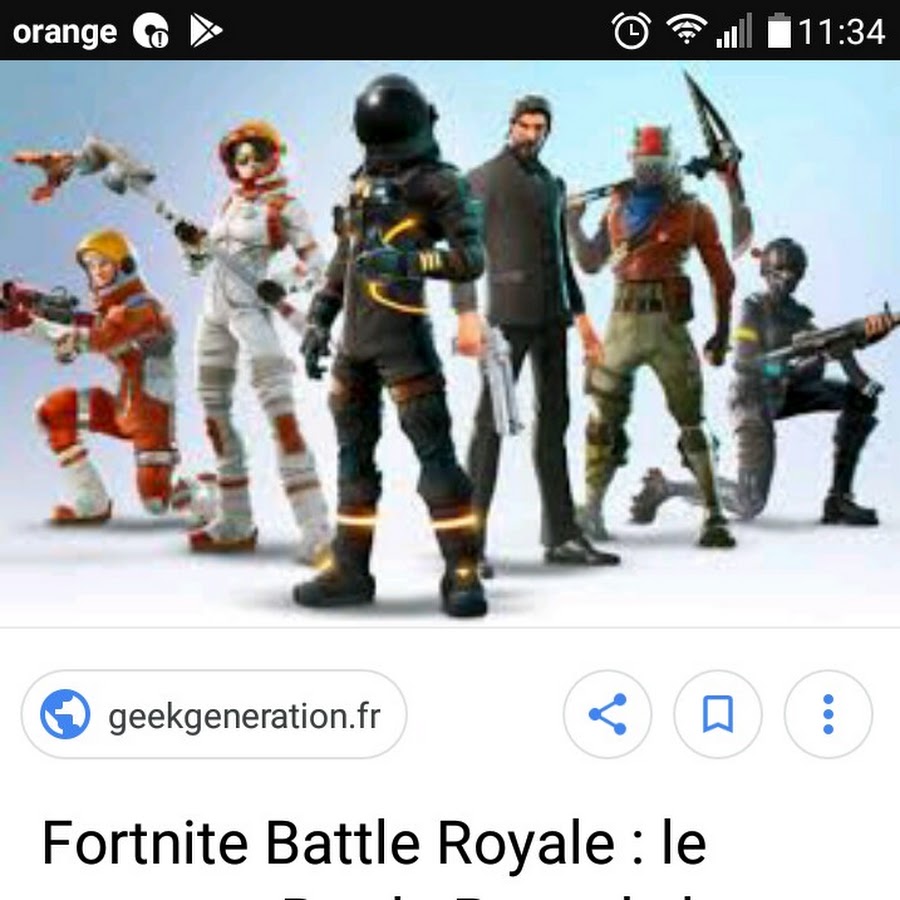
Task: Open the Fortnite image preview
Action: [450, 340]
